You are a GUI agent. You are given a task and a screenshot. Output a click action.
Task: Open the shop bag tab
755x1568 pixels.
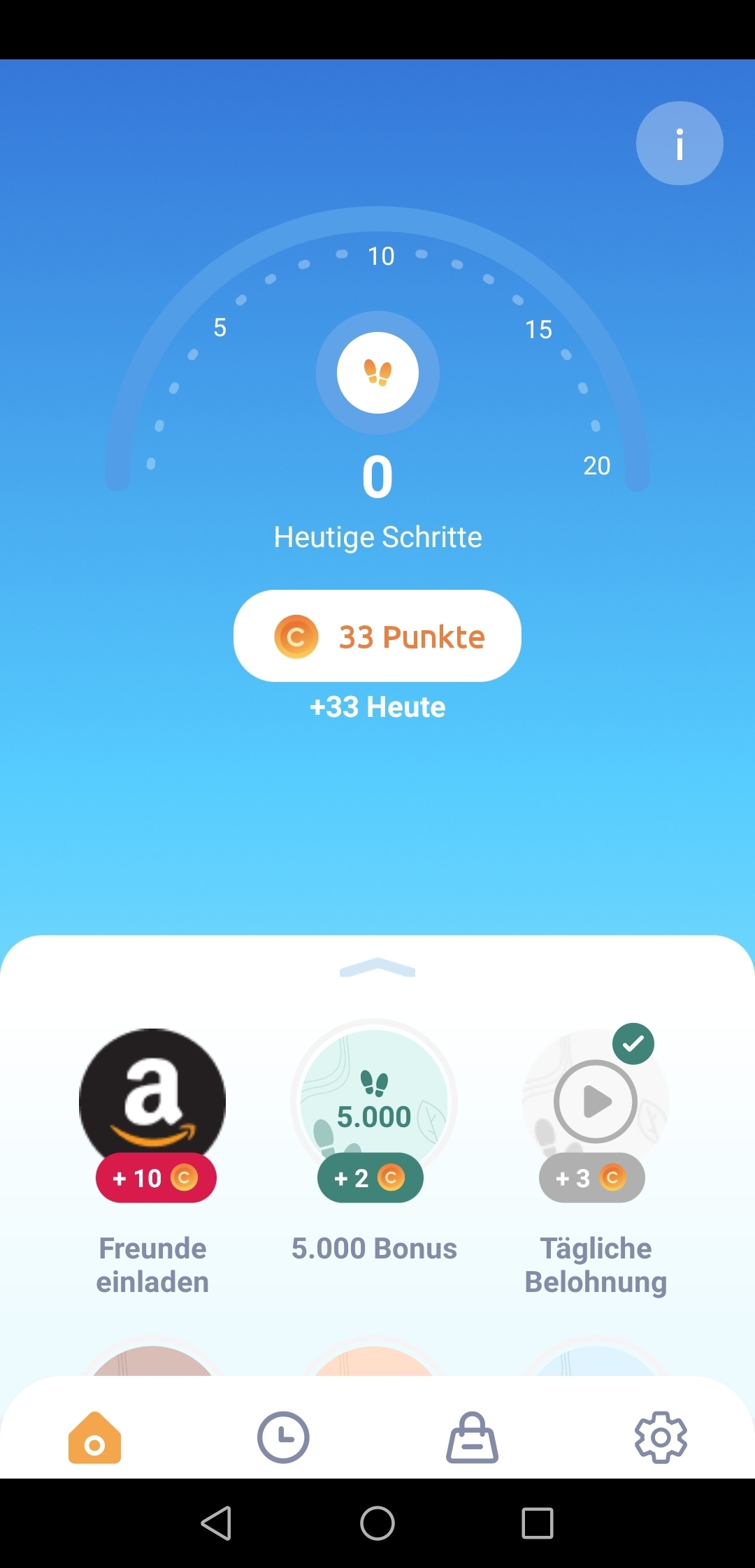[472, 1437]
